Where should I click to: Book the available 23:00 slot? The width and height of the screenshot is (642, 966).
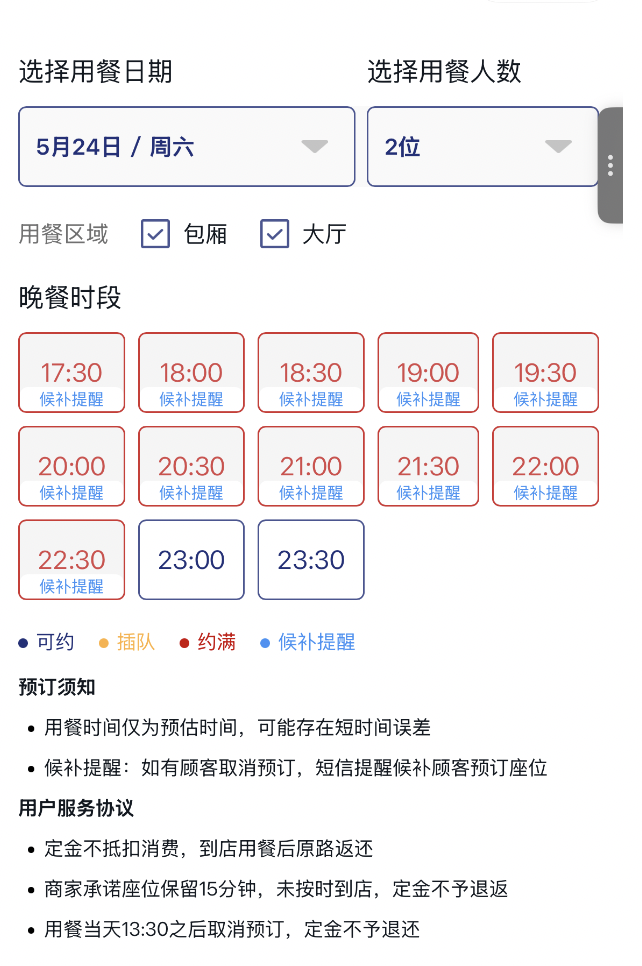[191, 560]
